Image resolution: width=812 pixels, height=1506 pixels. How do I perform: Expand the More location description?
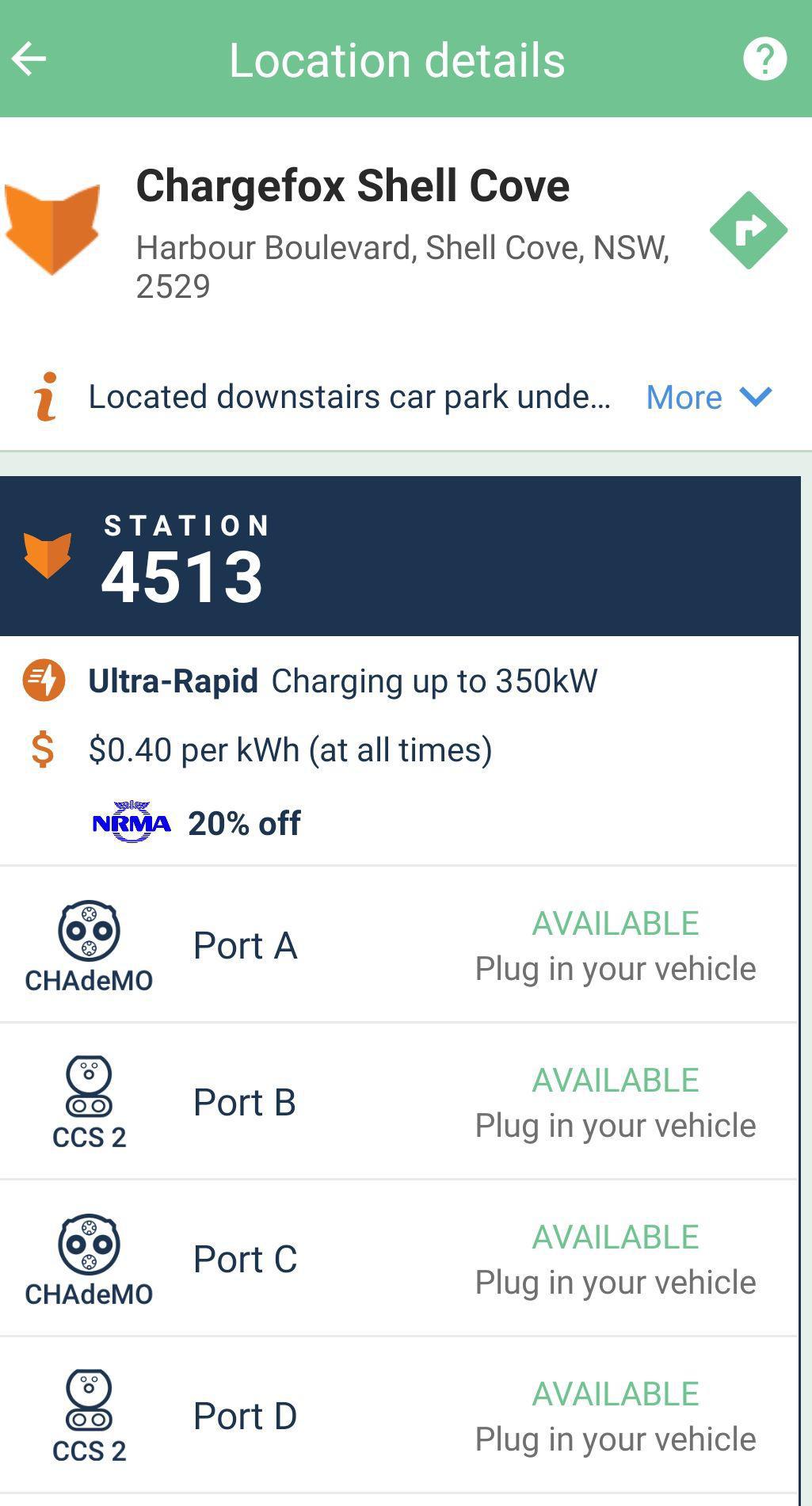click(x=683, y=396)
